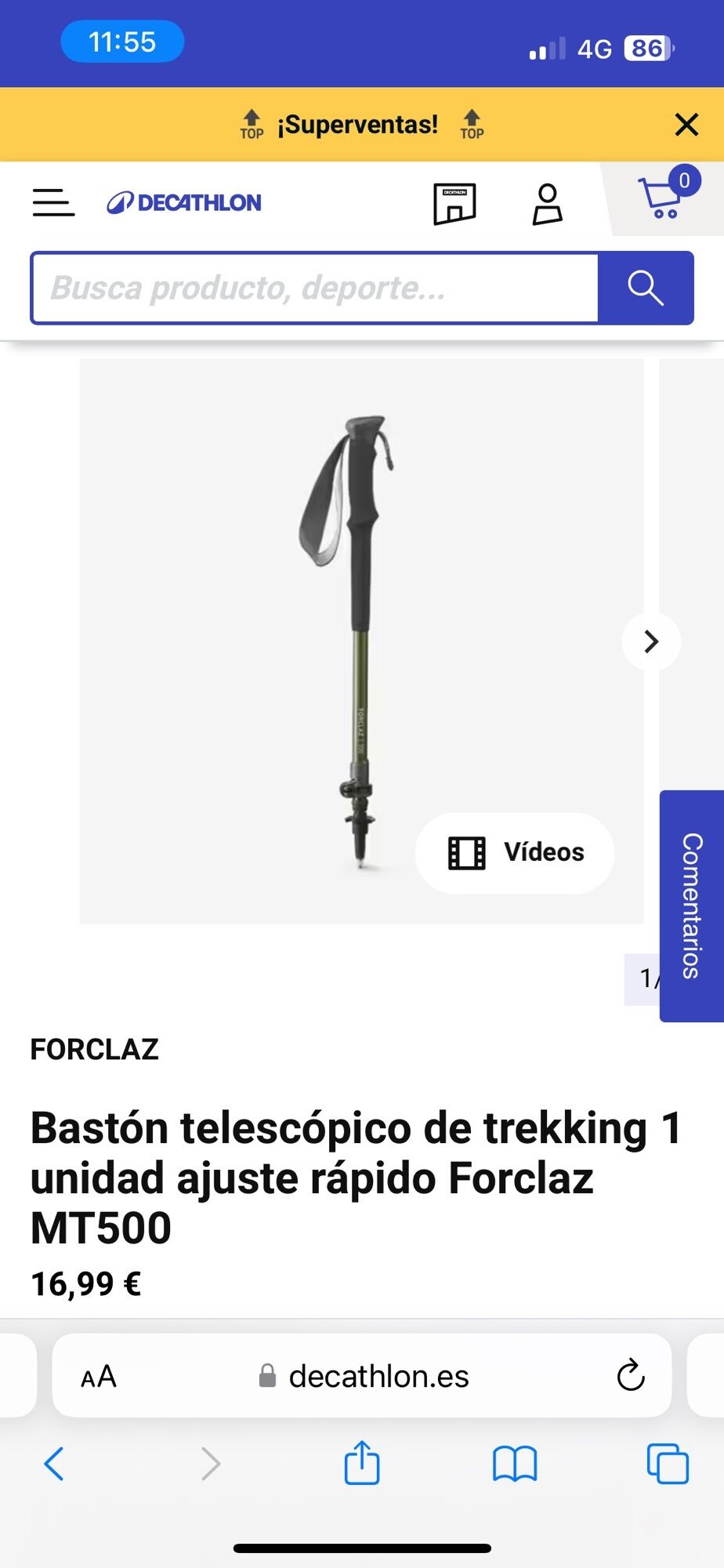
Task: Watch product Vídeos
Action: pos(515,852)
